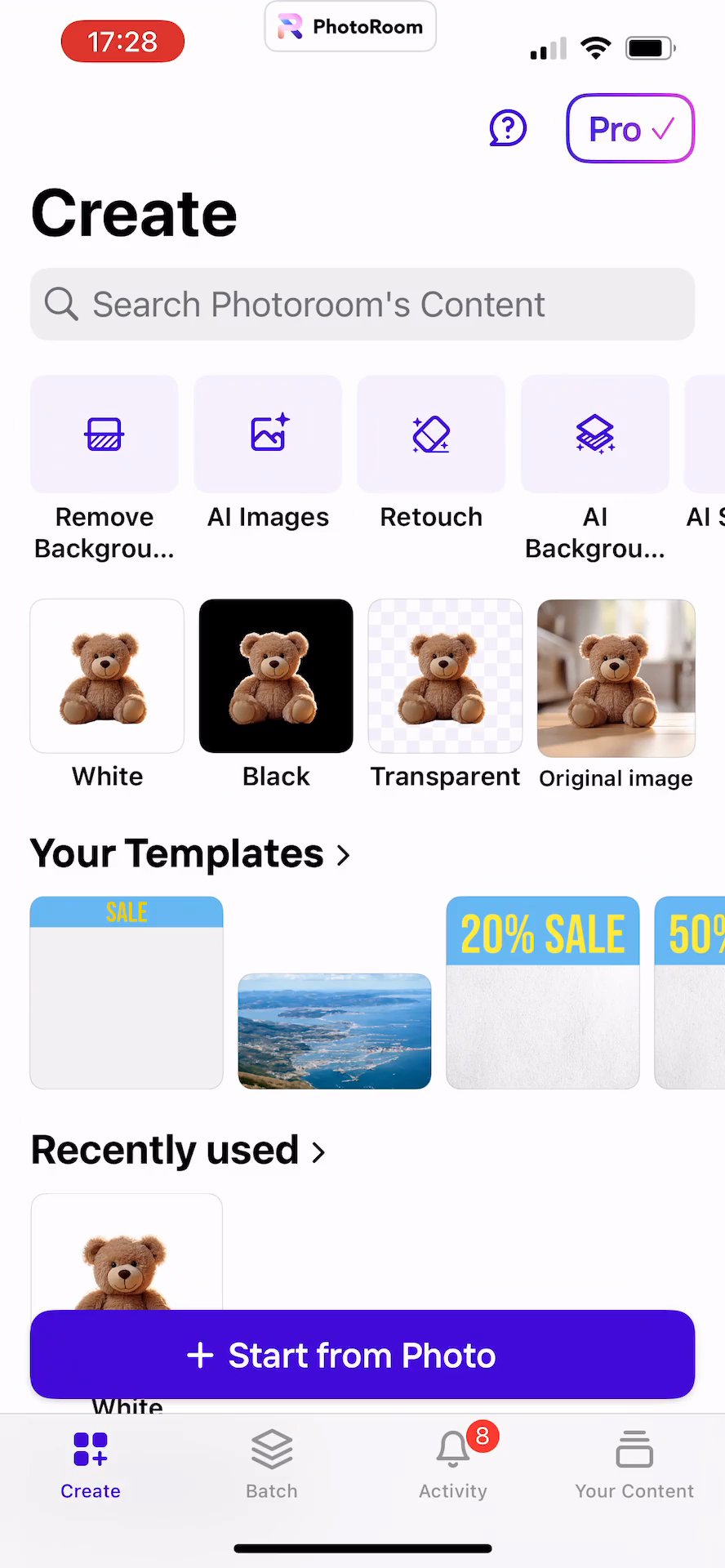Image resolution: width=725 pixels, height=1568 pixels.
Task: Choose the Black background option
Action: coord(276,676)
